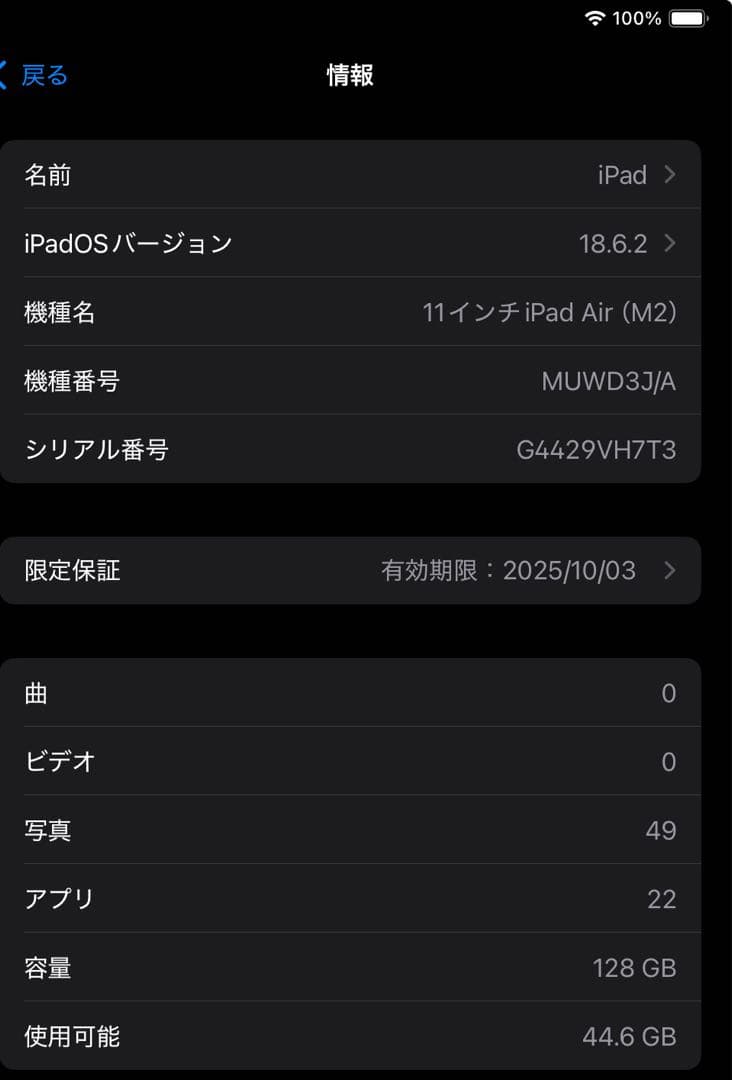Select the アプリ apps count row
This screenshot has height=1080, width=732.
pos(350,899)
